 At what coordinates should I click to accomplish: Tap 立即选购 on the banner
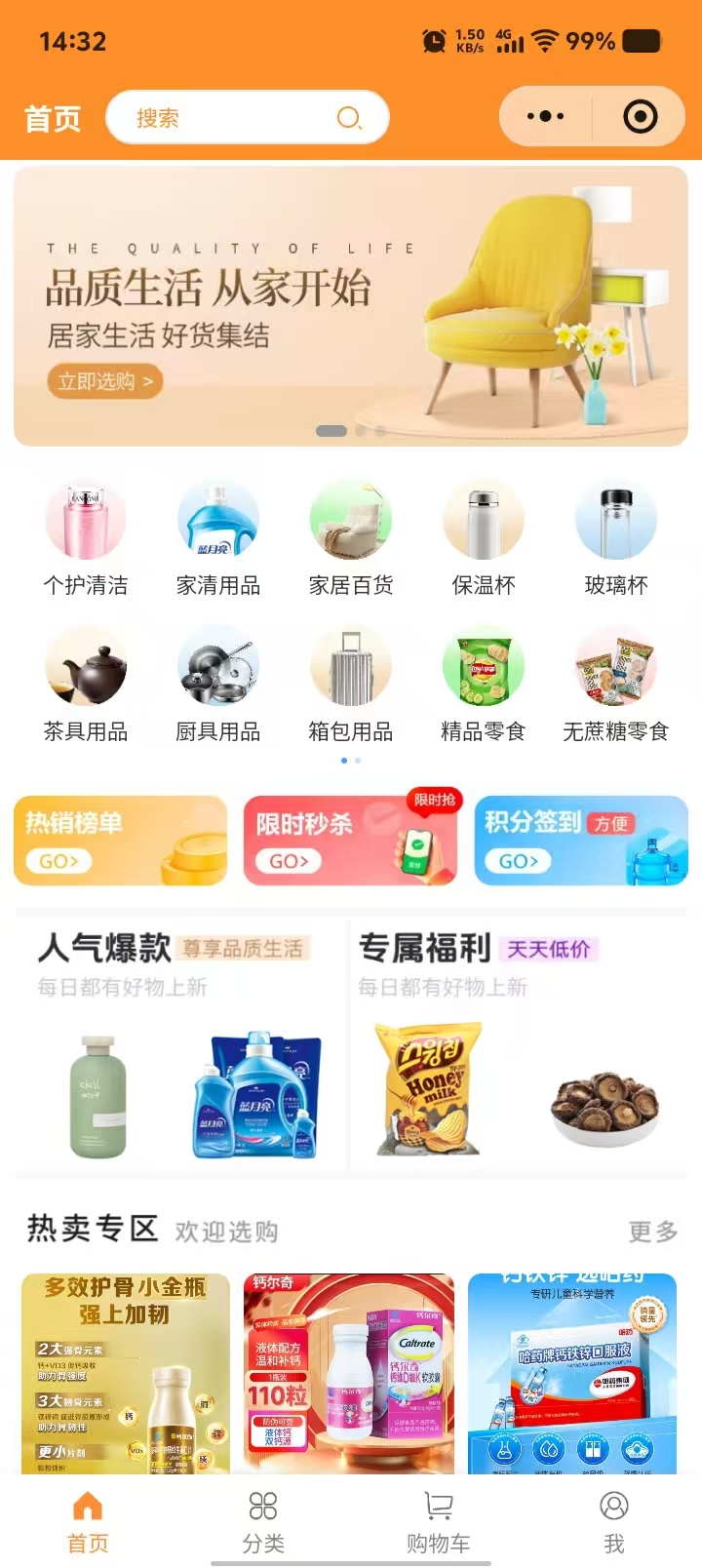click(104, 381)
